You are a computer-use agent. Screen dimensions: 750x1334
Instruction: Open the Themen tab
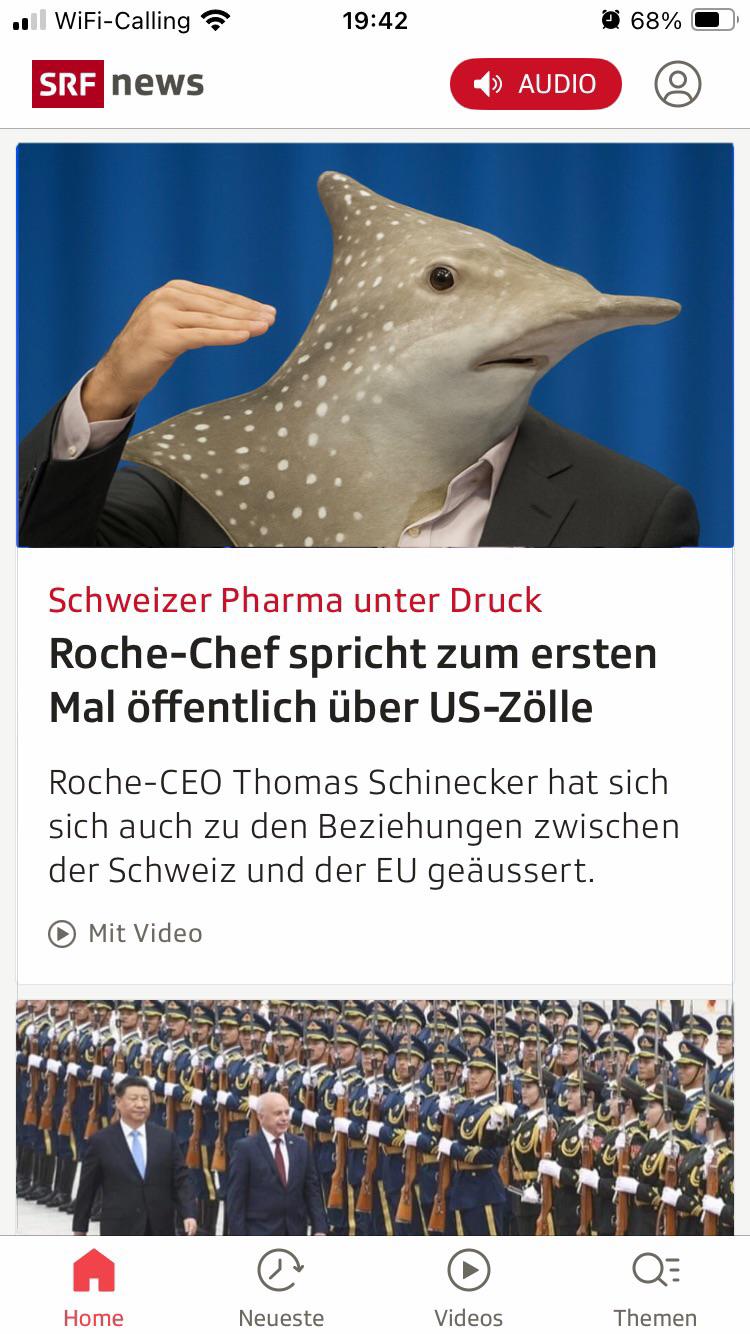[x=655, y=1288]
